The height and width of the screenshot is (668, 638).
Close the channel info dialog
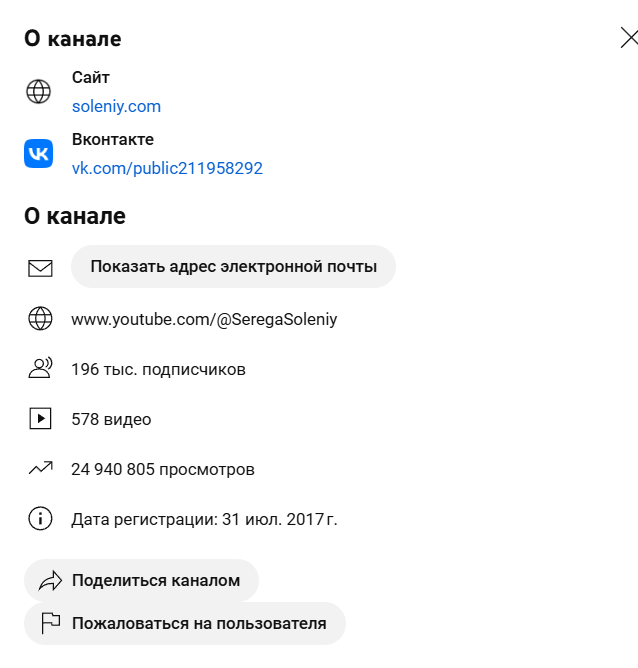coord(629,39)
